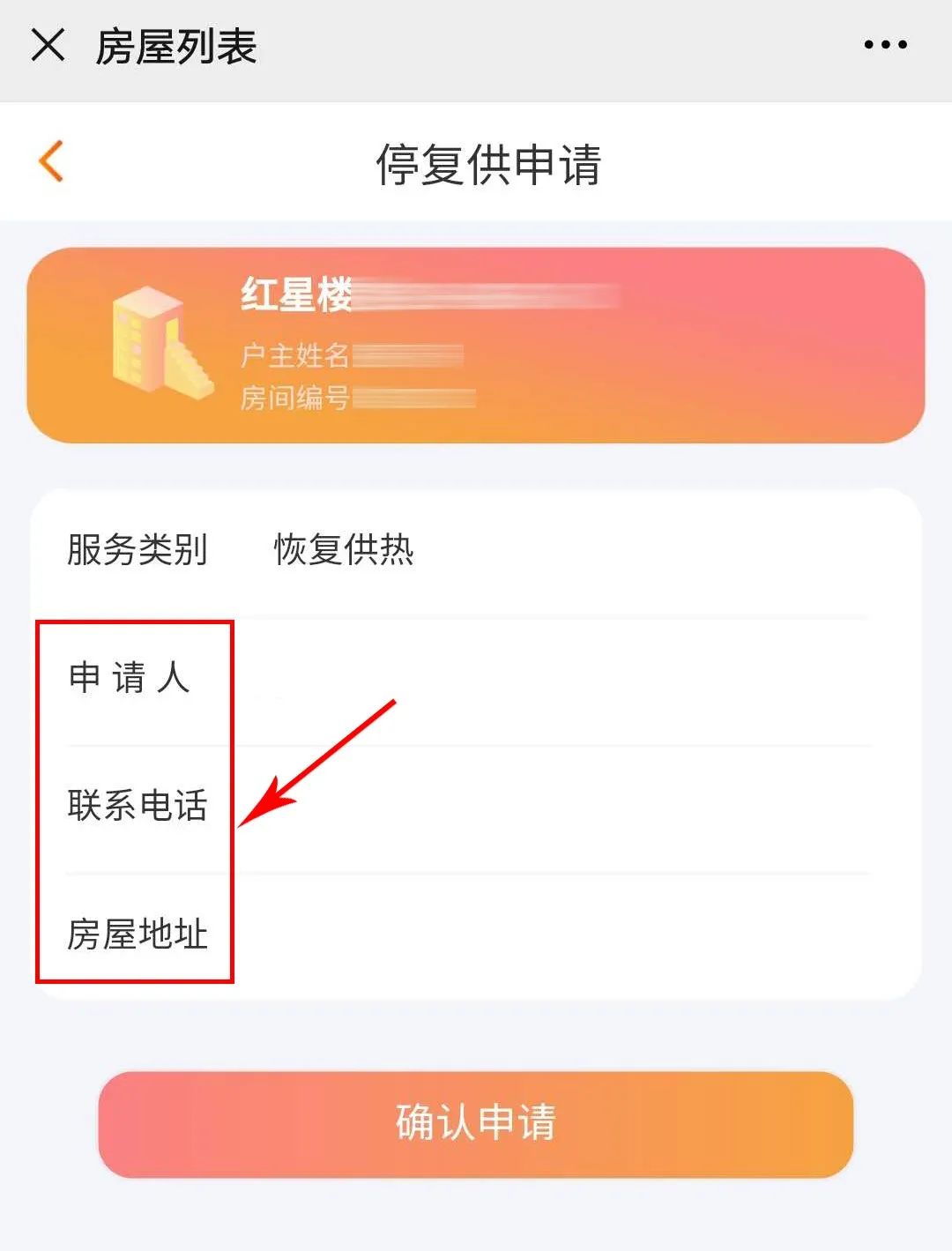This screenshot has width=952, height=1251.
Task: Close the 房屋列表 mini-program page
Action: click(x=48, y=45)
